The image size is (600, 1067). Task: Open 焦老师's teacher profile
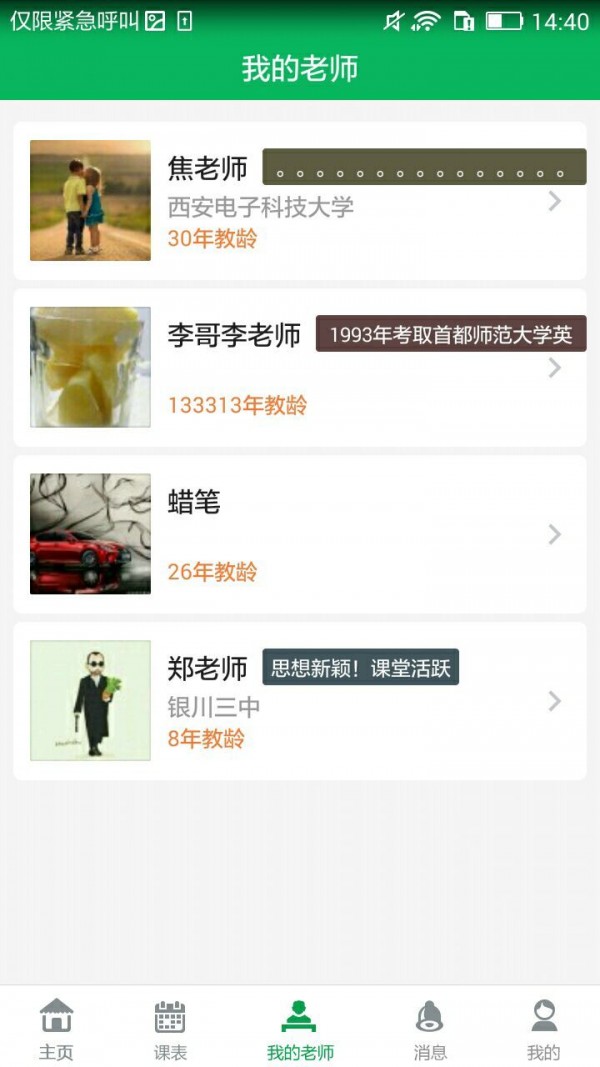pyautogui.click(x=300, y=201)
